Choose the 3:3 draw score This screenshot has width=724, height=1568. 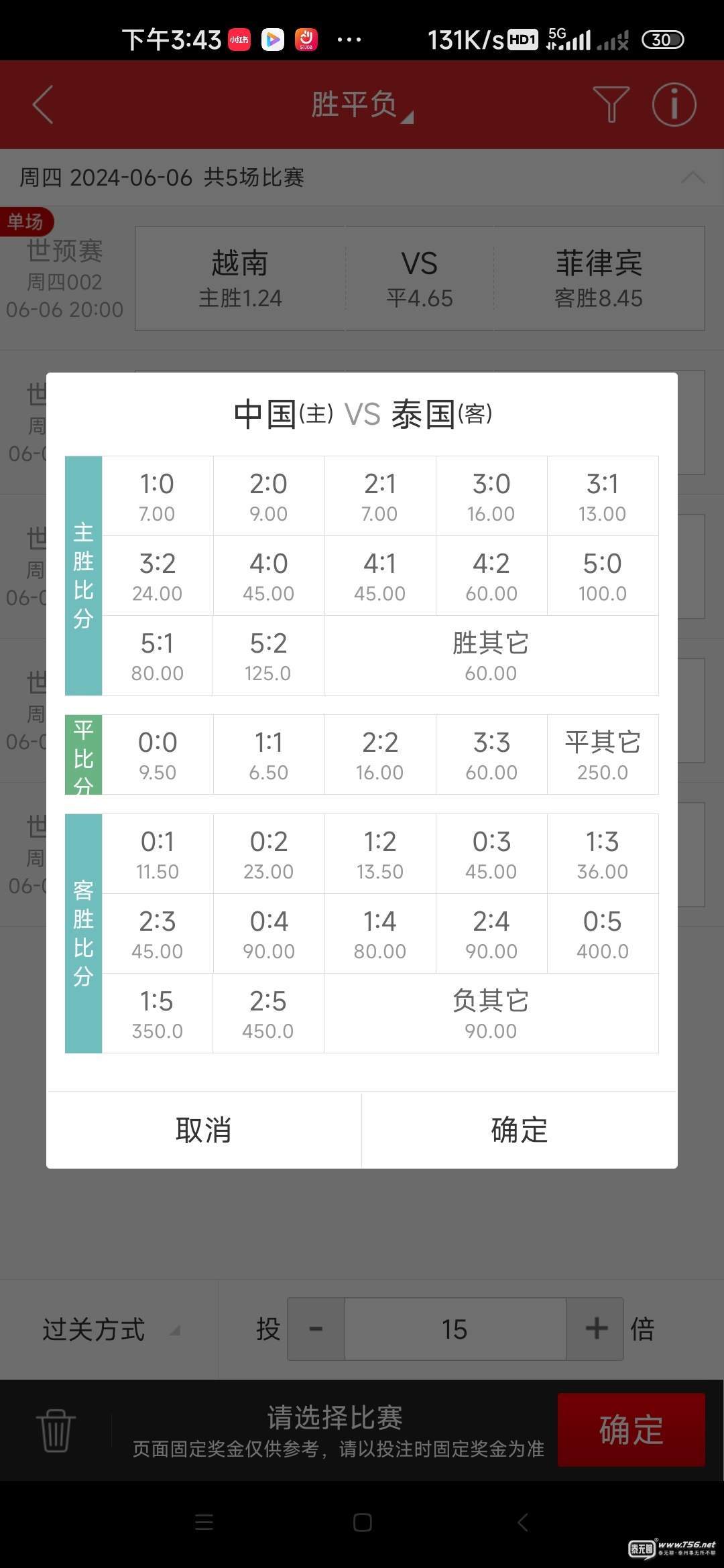click(x=491, y=755)
